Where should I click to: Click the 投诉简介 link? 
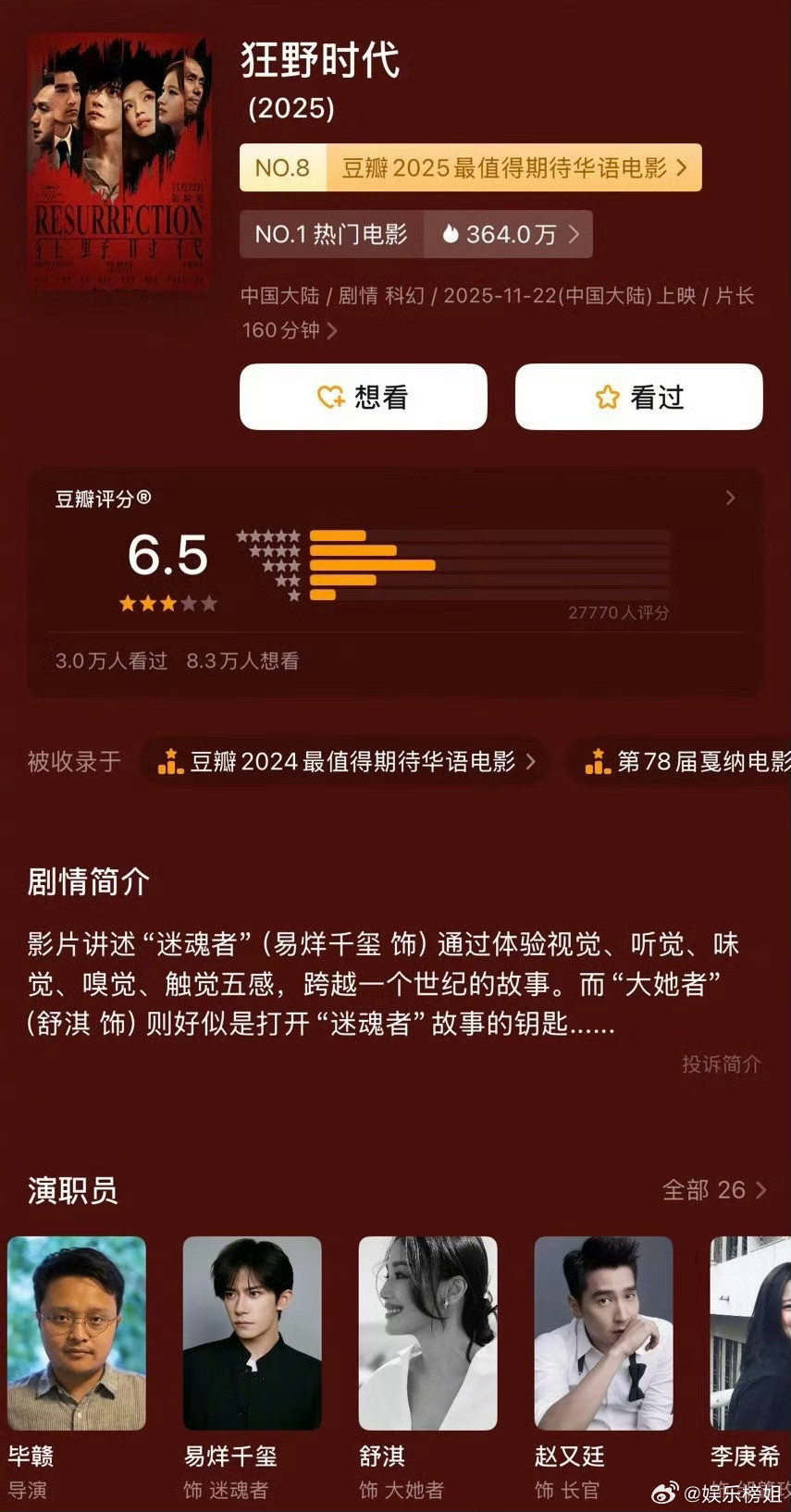[721, 1064]
